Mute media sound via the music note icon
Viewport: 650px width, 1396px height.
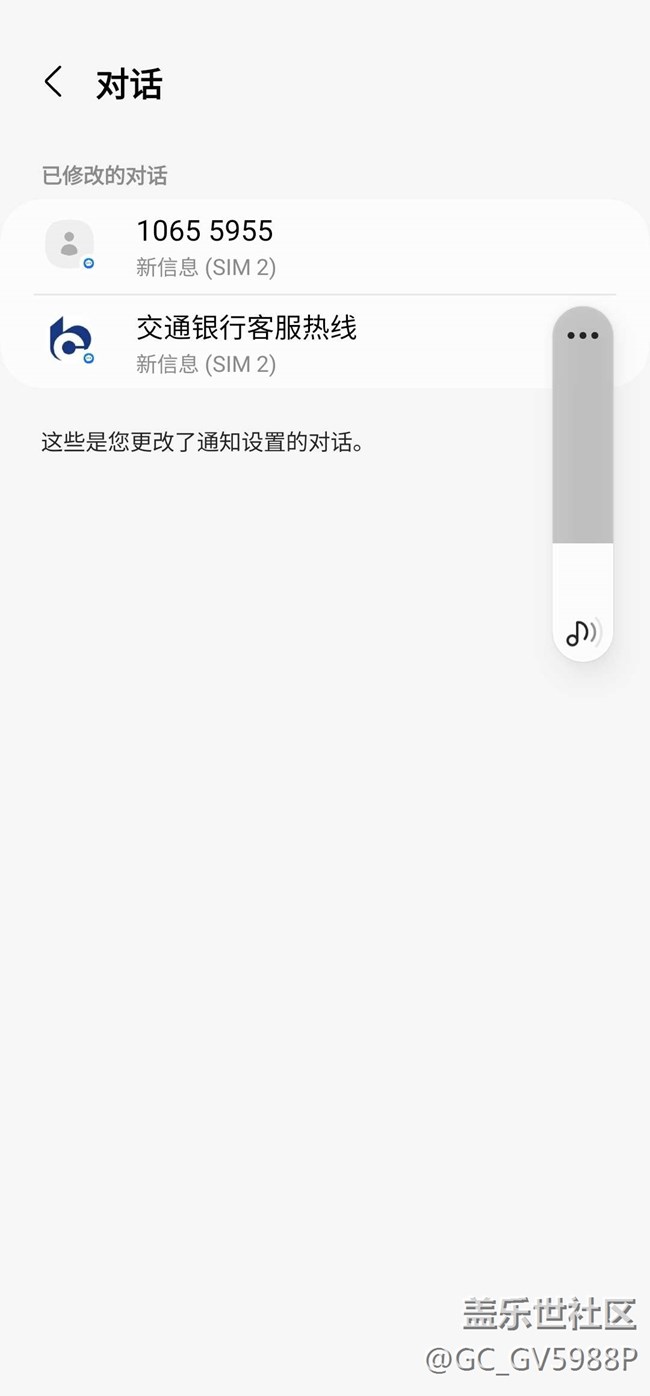click(x=582, y=632)
